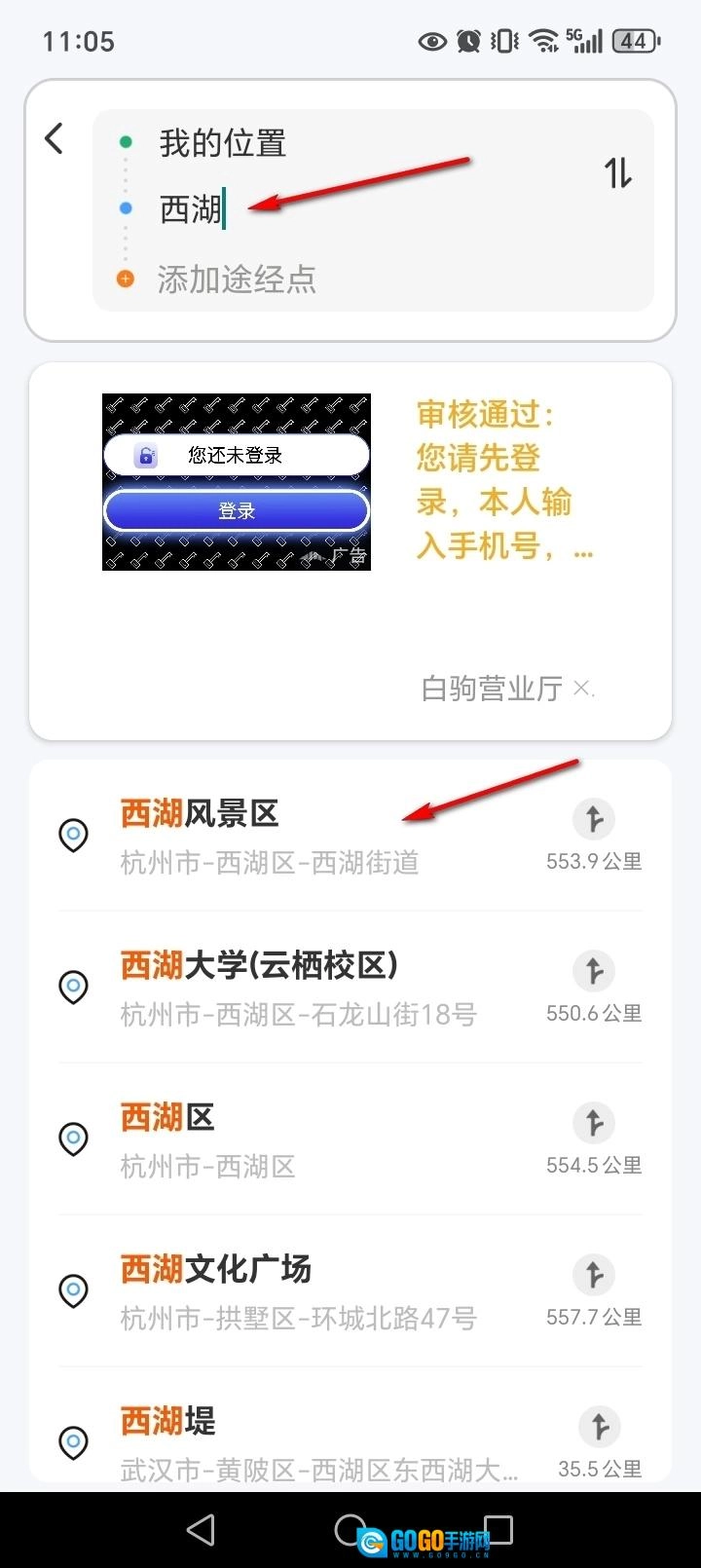Tap route arrow for 西湖大学(云栖校区)
701x1568 pixels.
pyautogui.click(x=594, y=971)
